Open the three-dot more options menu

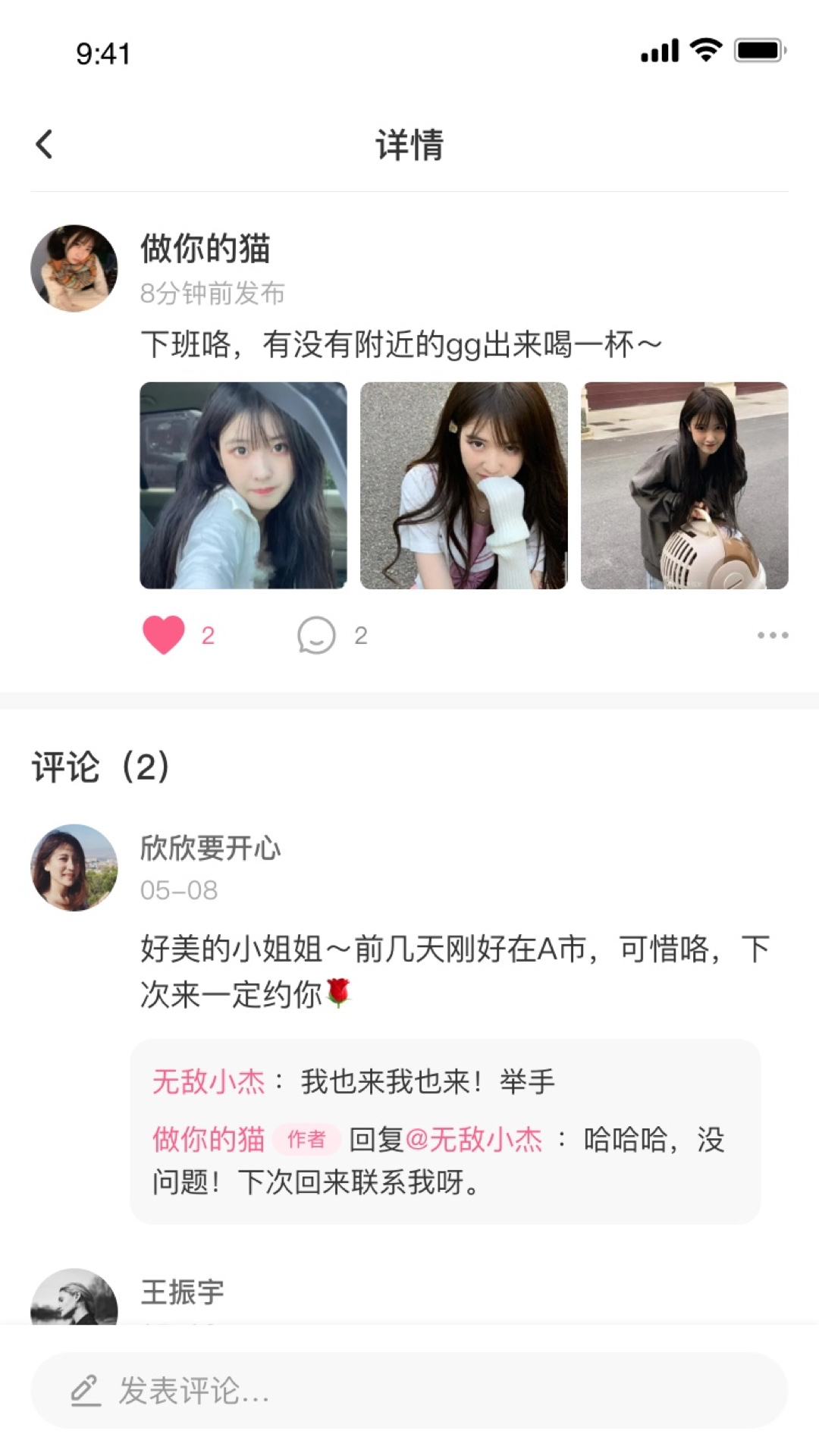pyautogui.click(x=772, y=635)
